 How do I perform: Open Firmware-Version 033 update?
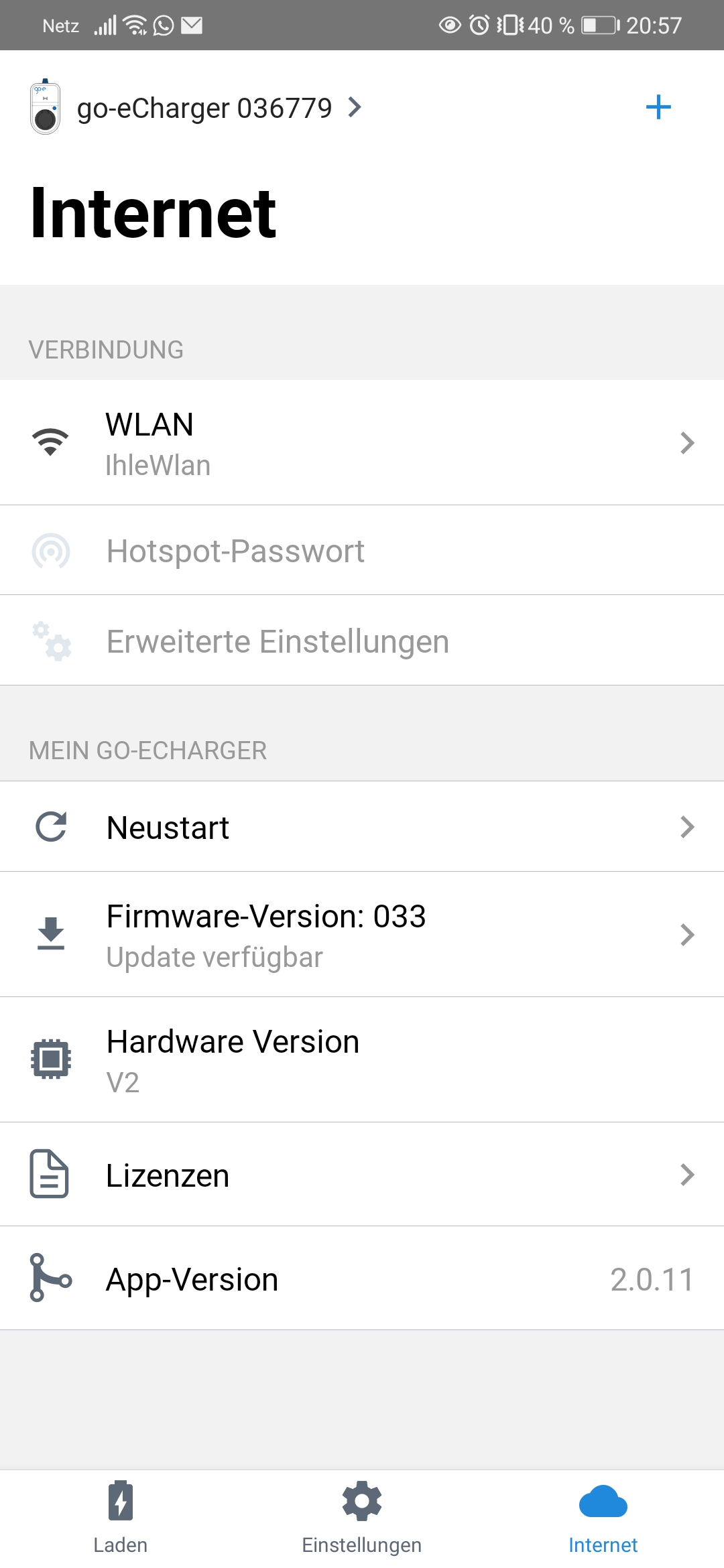pyautogui.click(x=362, y=935)
